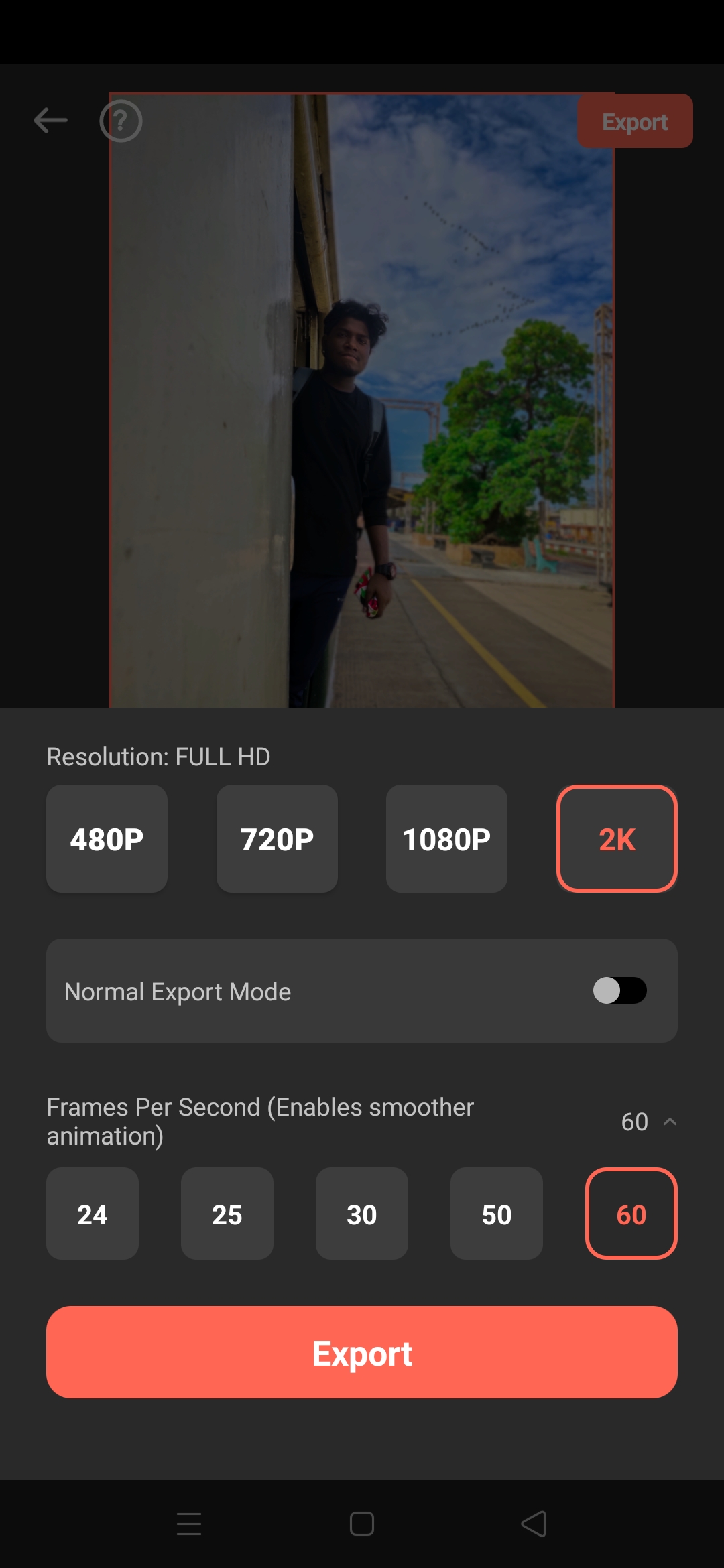Tap the system home button
Screen dimensions: 724x1568
click(x=362, y=1524)
